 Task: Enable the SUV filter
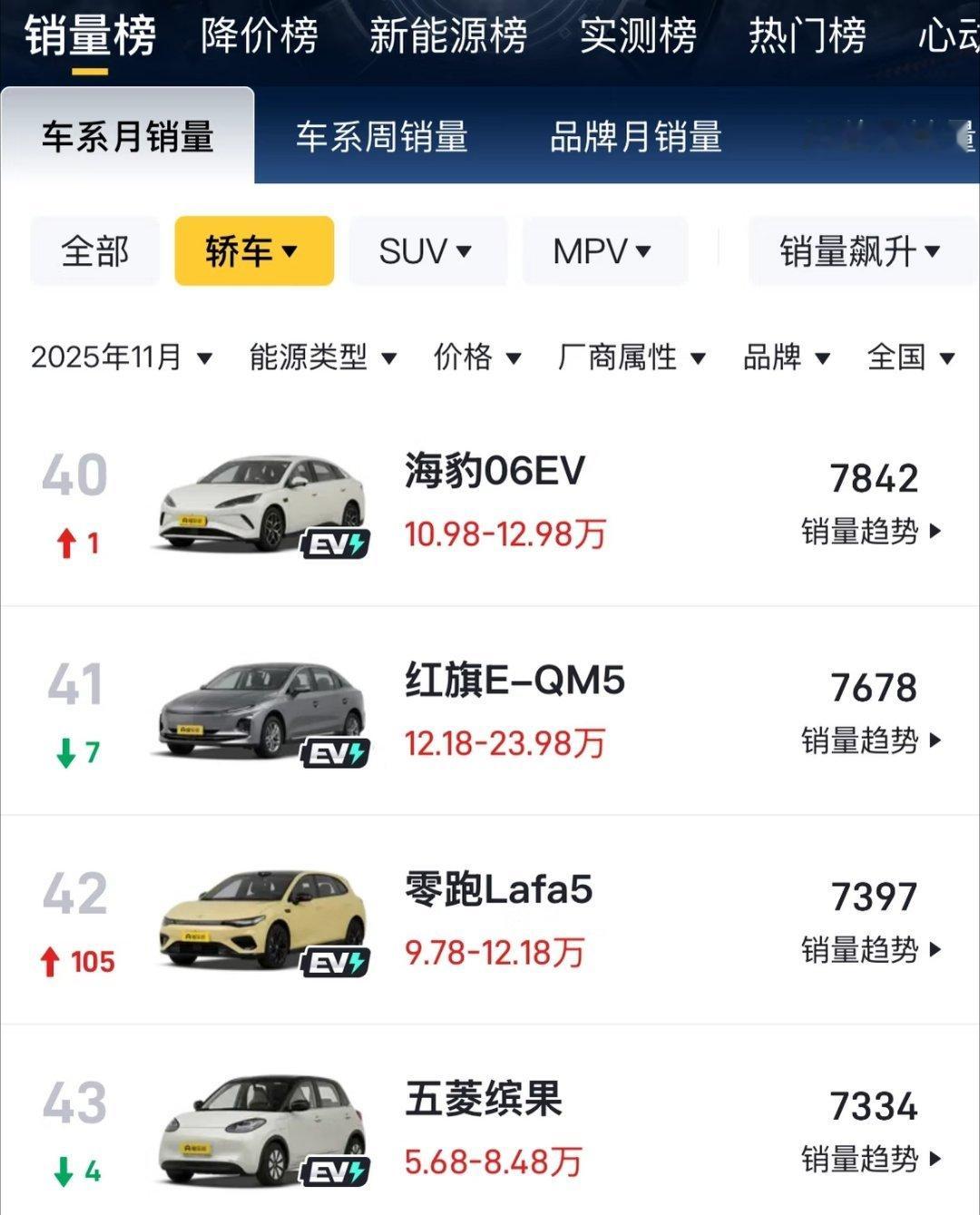pyautogui.click(x=426, y=251)
